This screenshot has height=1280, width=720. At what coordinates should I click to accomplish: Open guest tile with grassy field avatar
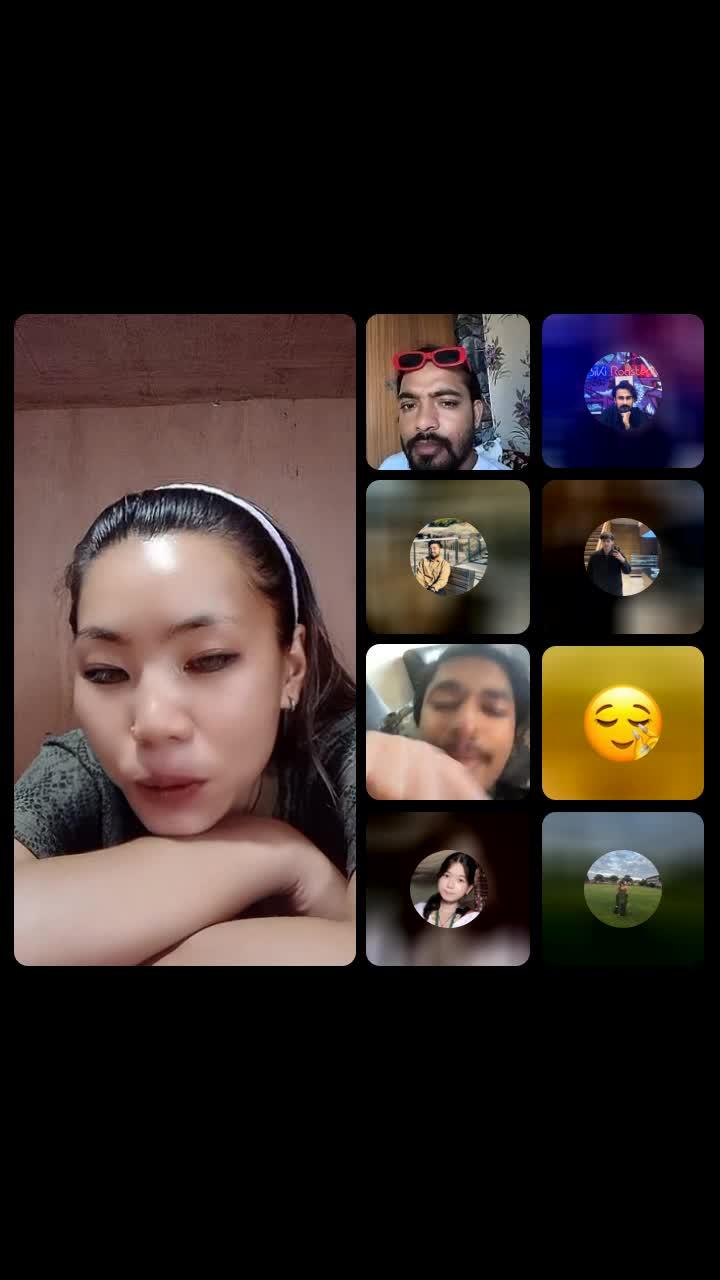point(623,888)
